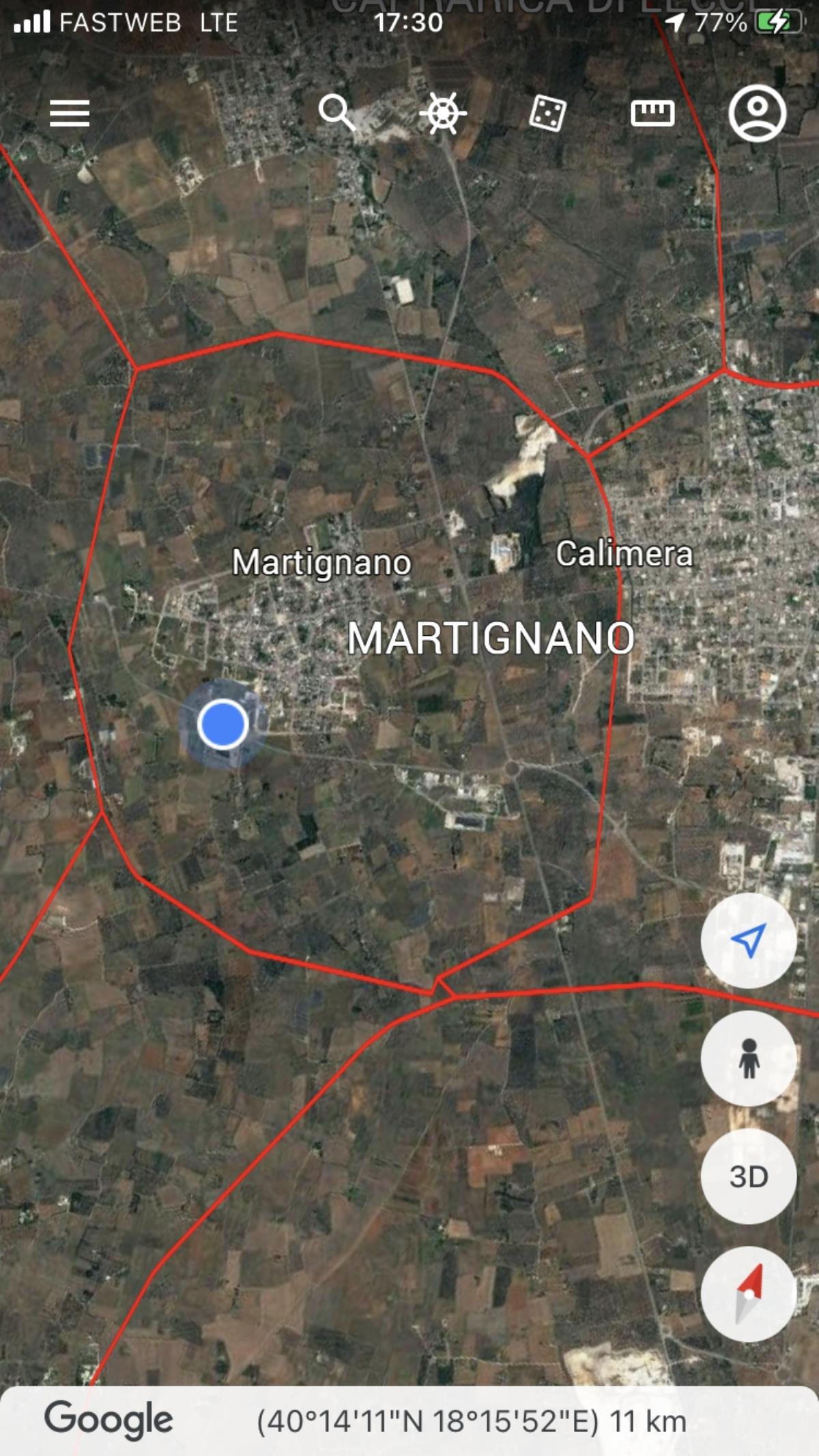
Task: Search for a place
Action: (x=336, y=113)
